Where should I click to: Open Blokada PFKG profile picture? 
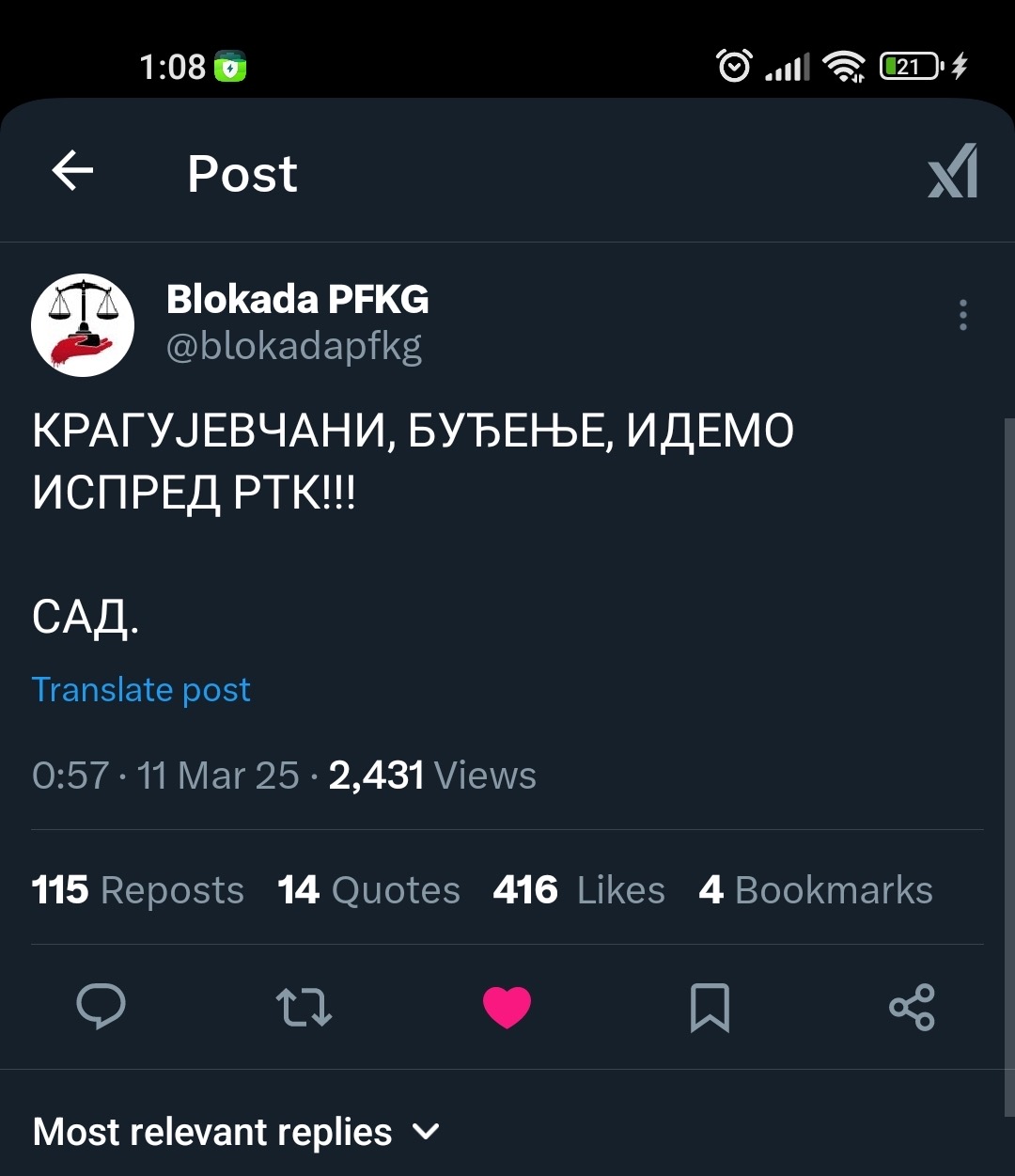pos(83,325)
